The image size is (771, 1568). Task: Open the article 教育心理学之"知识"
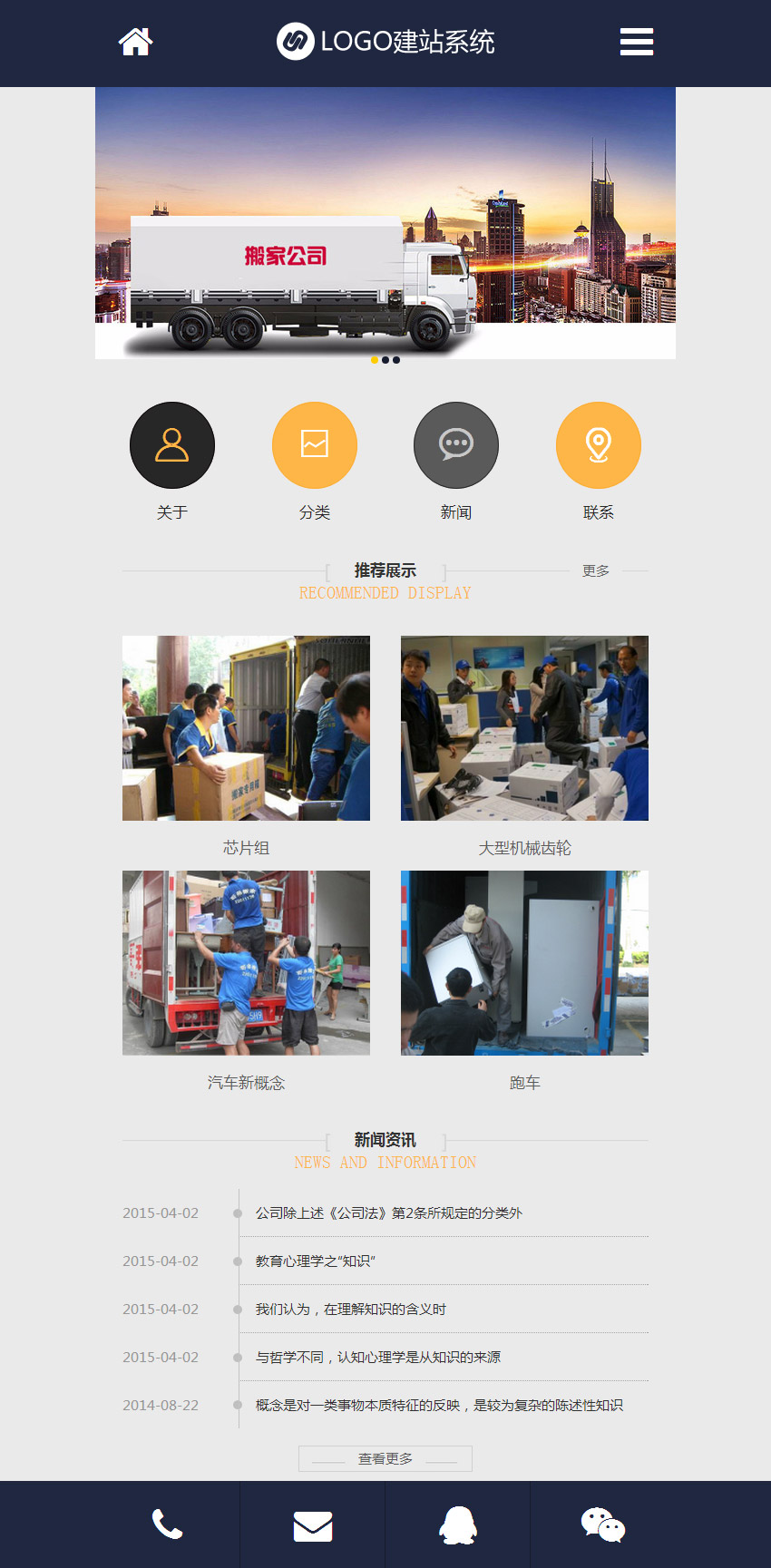click(x=316, y=1261)
